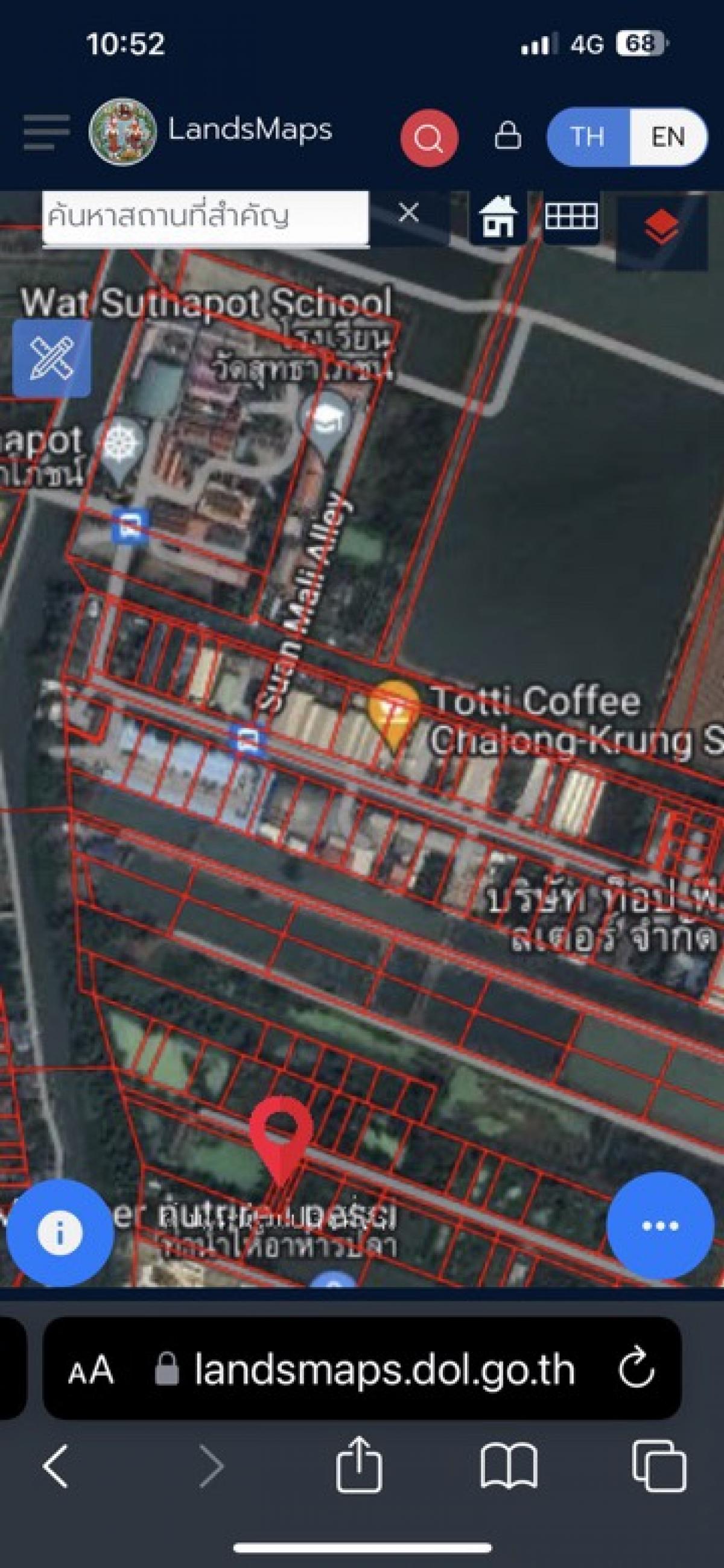Tap the red search button
The width and height of the screenshot is (724, 1568).
click(429, 138)
